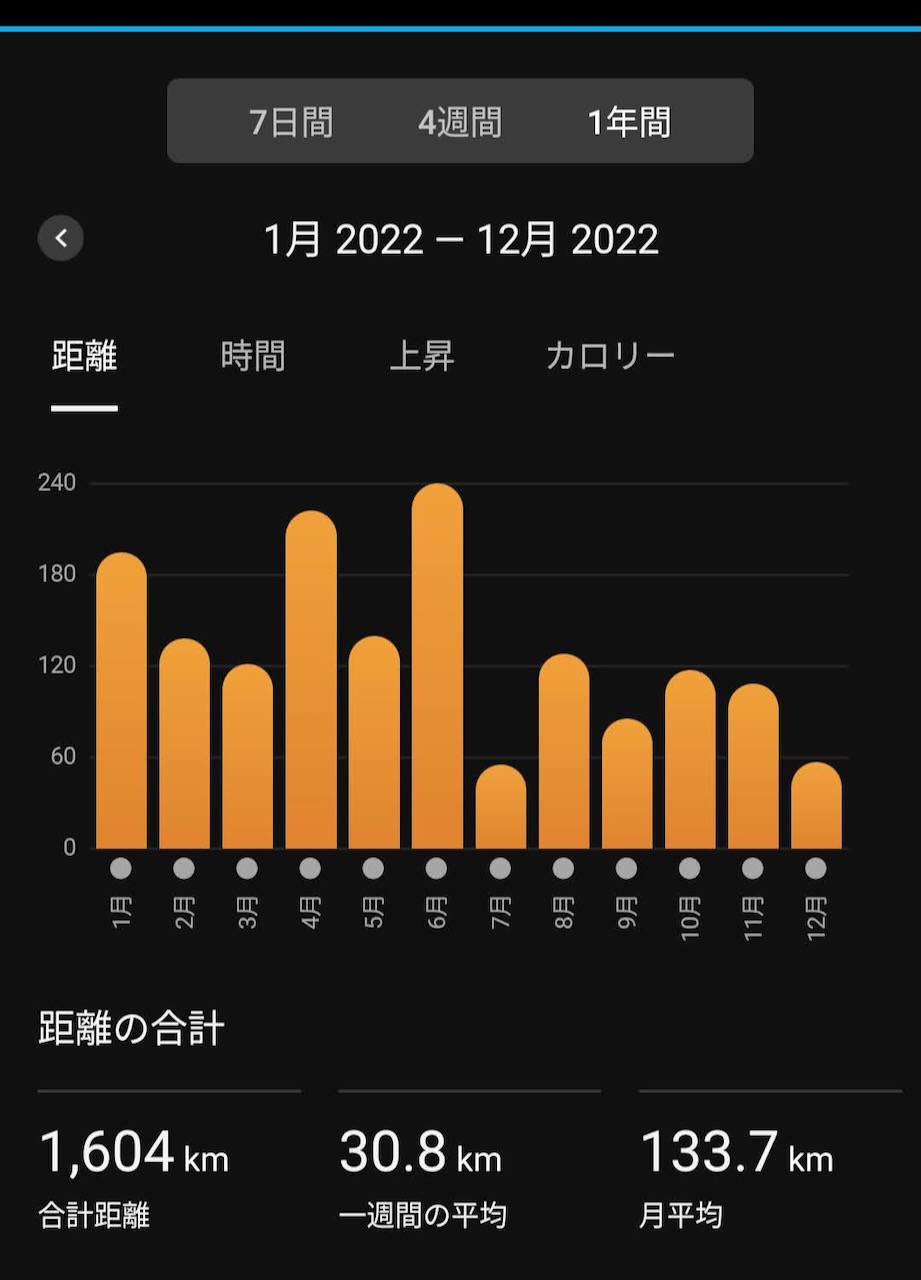This screenshot has width=921, height=1280.
Task: View the カロリー tab
Action: tap(610, 357)
